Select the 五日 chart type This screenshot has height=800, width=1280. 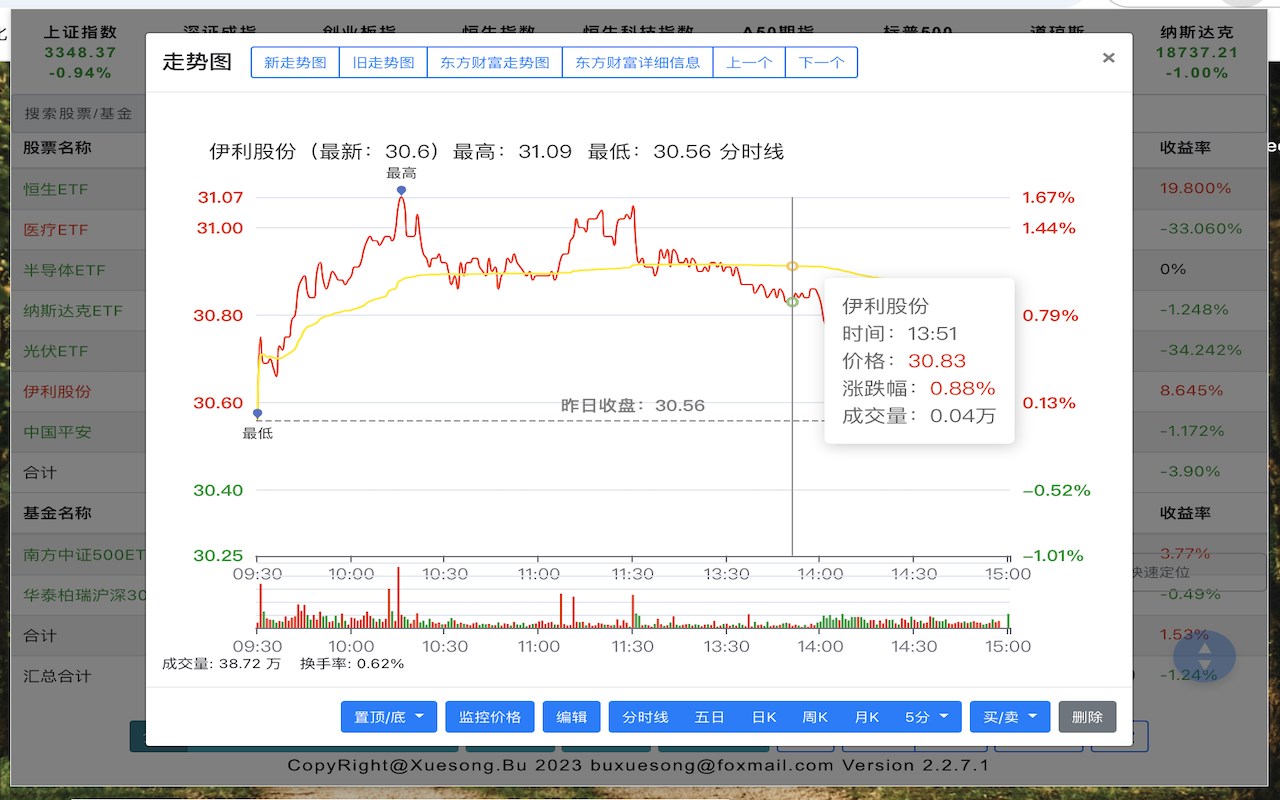(709, 717)
